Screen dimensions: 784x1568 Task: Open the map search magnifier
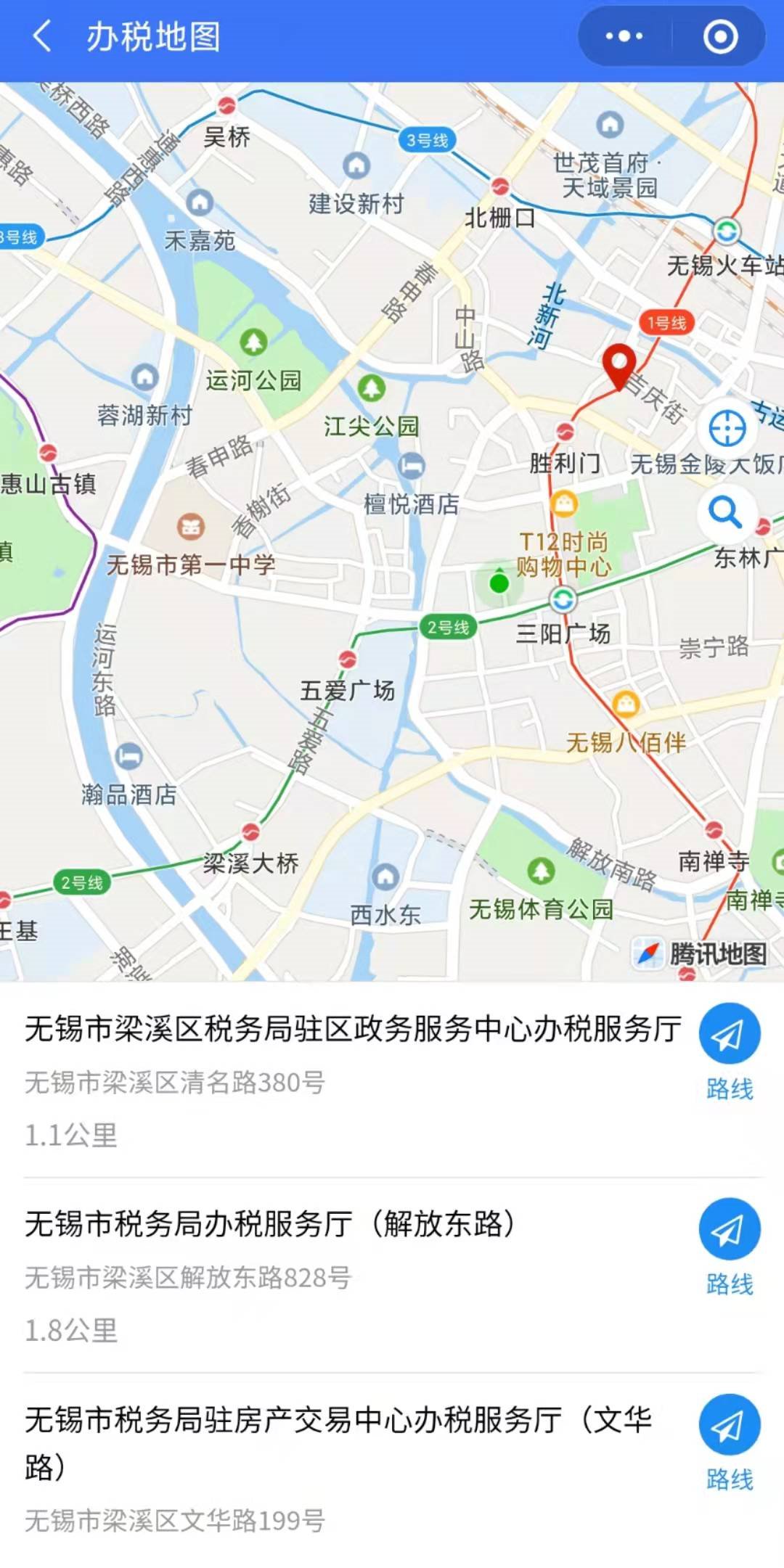[x=726, y=513]
